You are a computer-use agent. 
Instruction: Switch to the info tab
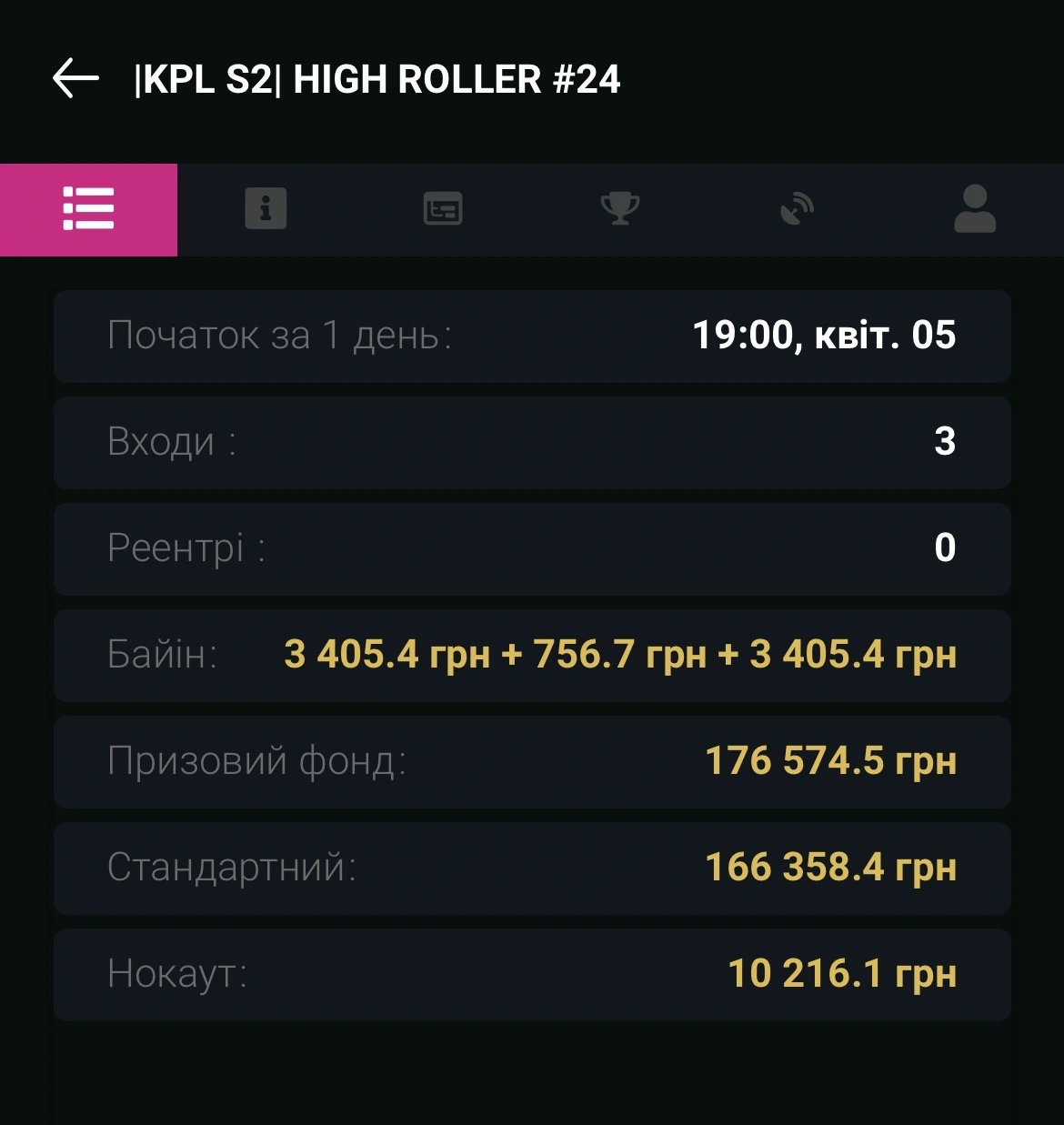(266, 209)
